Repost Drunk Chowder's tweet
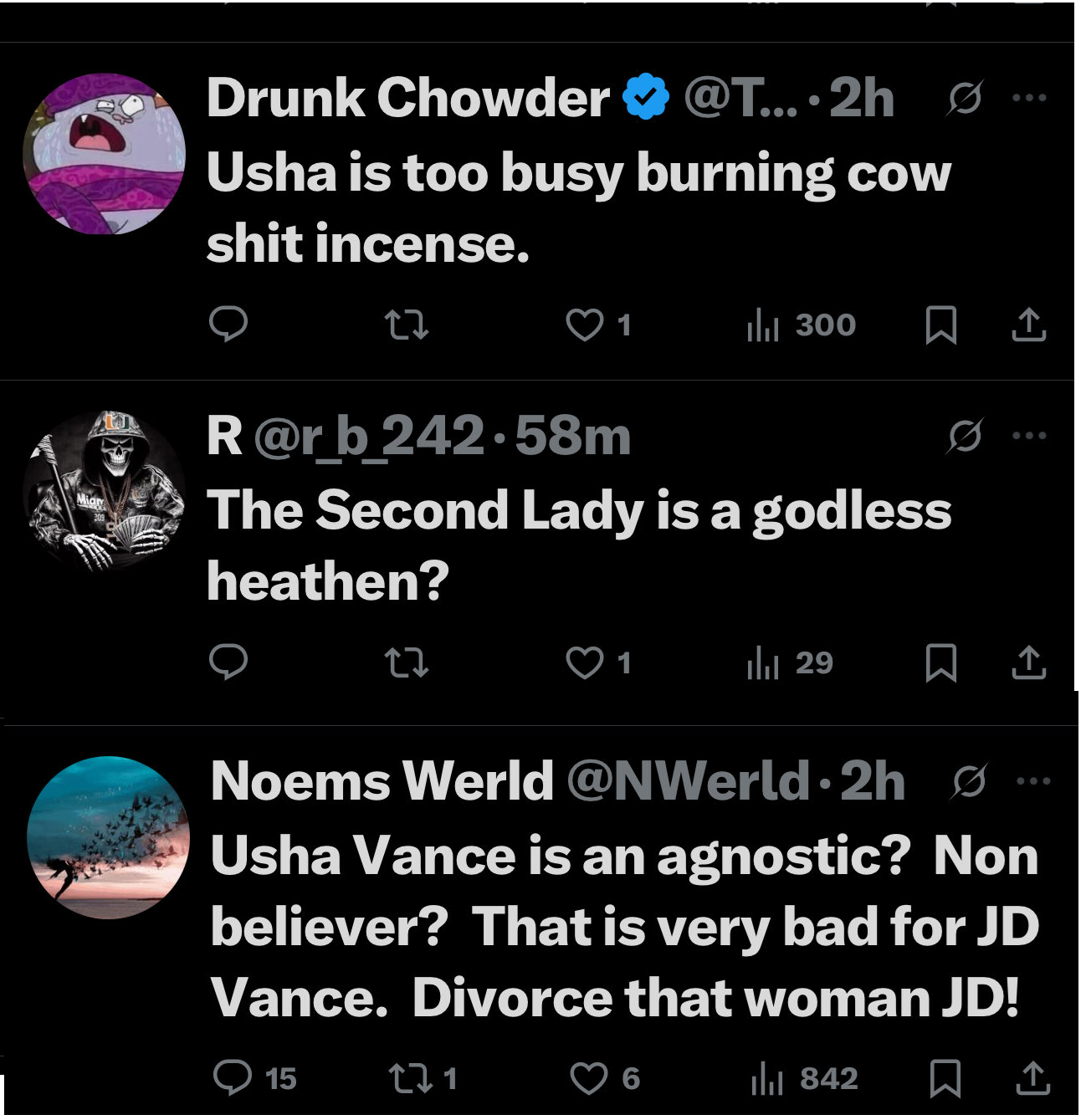The image size is (1086, 1120). pos(406,325)
